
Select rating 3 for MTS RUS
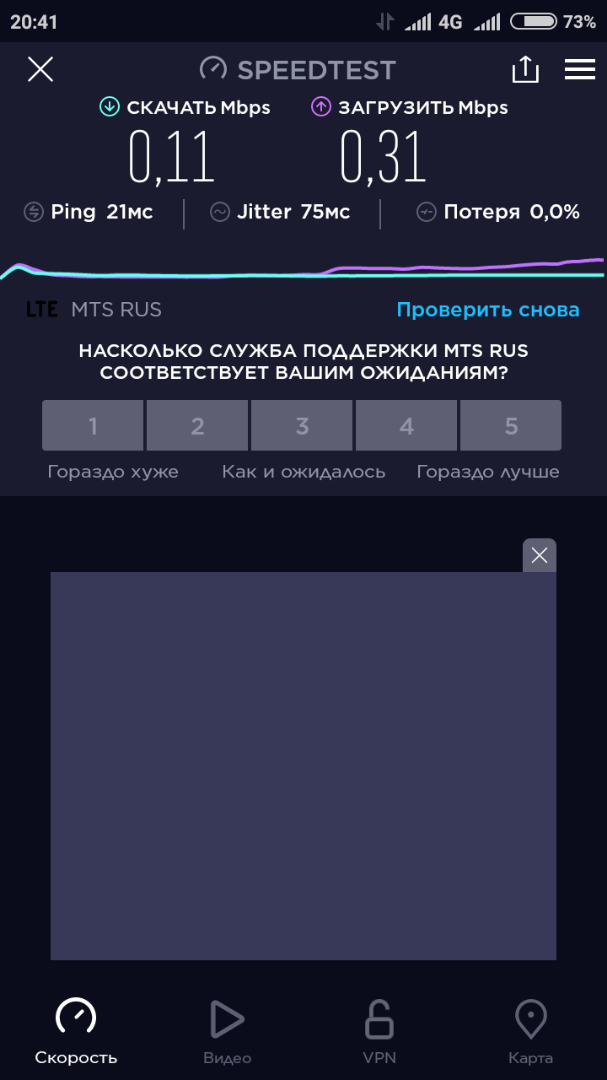pyautogui.click(x=302, y=426)
